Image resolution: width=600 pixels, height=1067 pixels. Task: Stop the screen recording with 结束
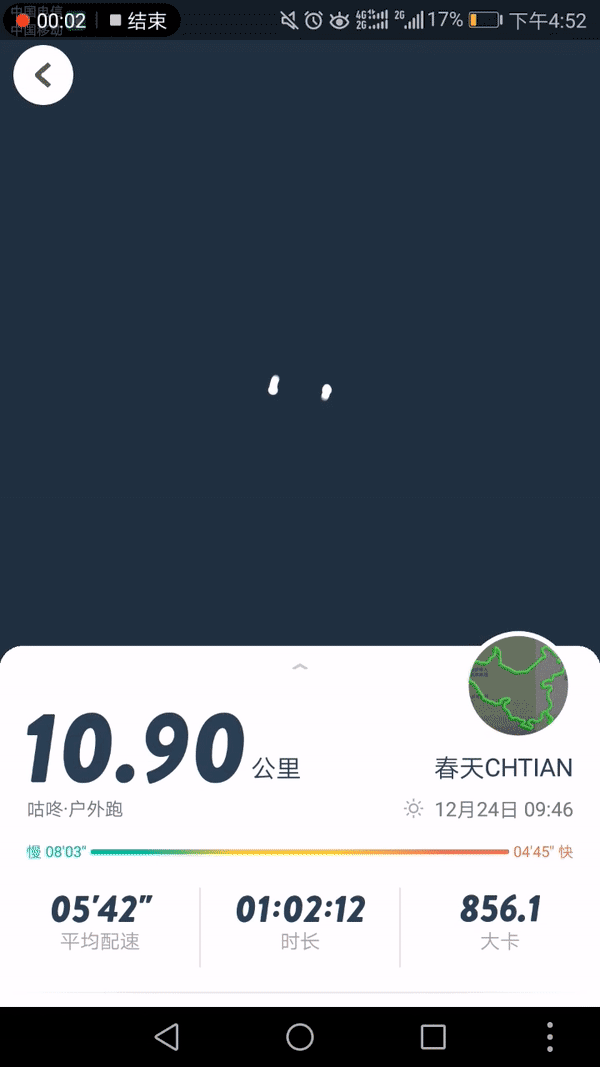coord(138,21)
